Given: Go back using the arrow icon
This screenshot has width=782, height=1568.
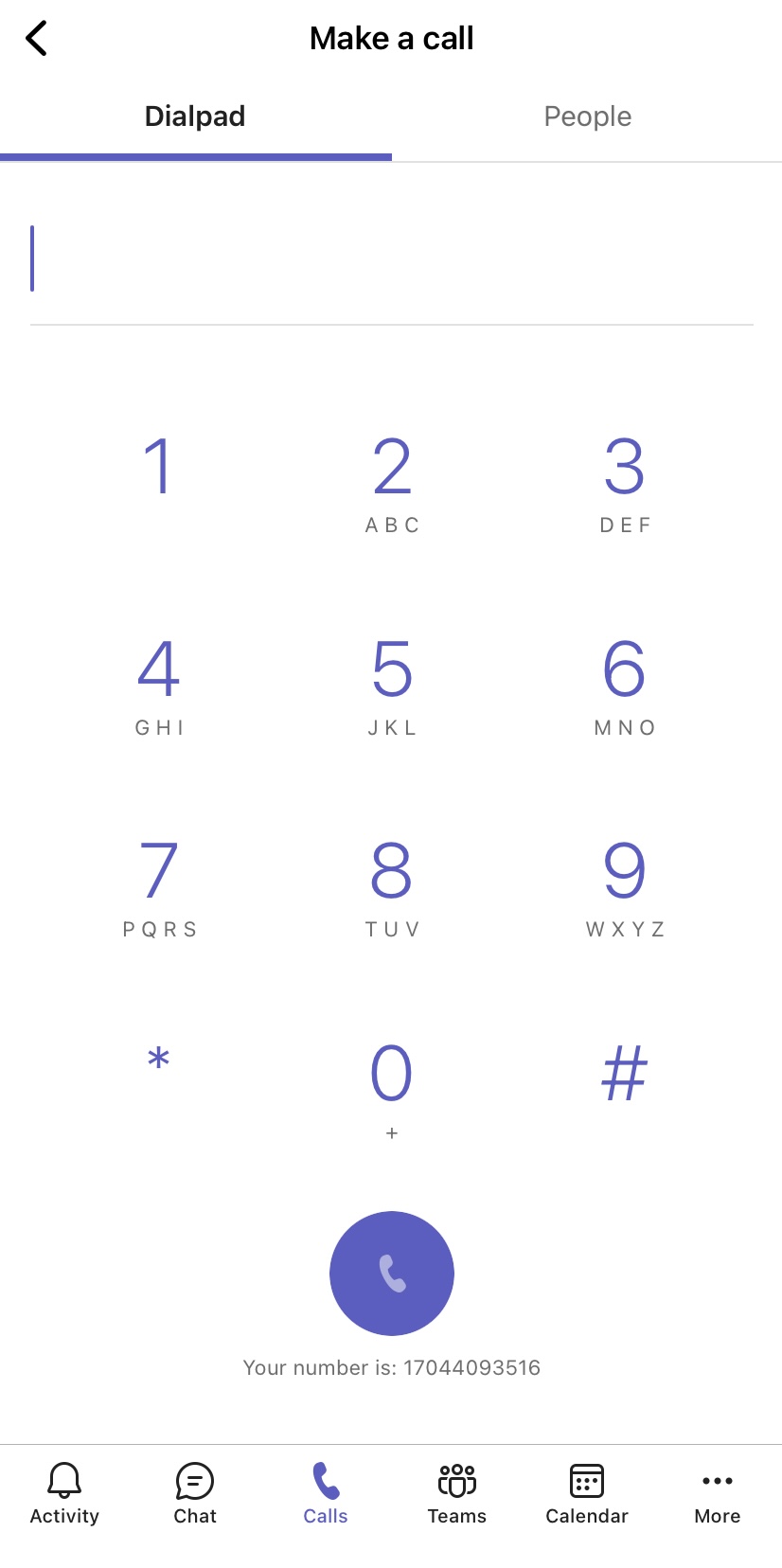Looking at the screenshot, I should 36,39.
